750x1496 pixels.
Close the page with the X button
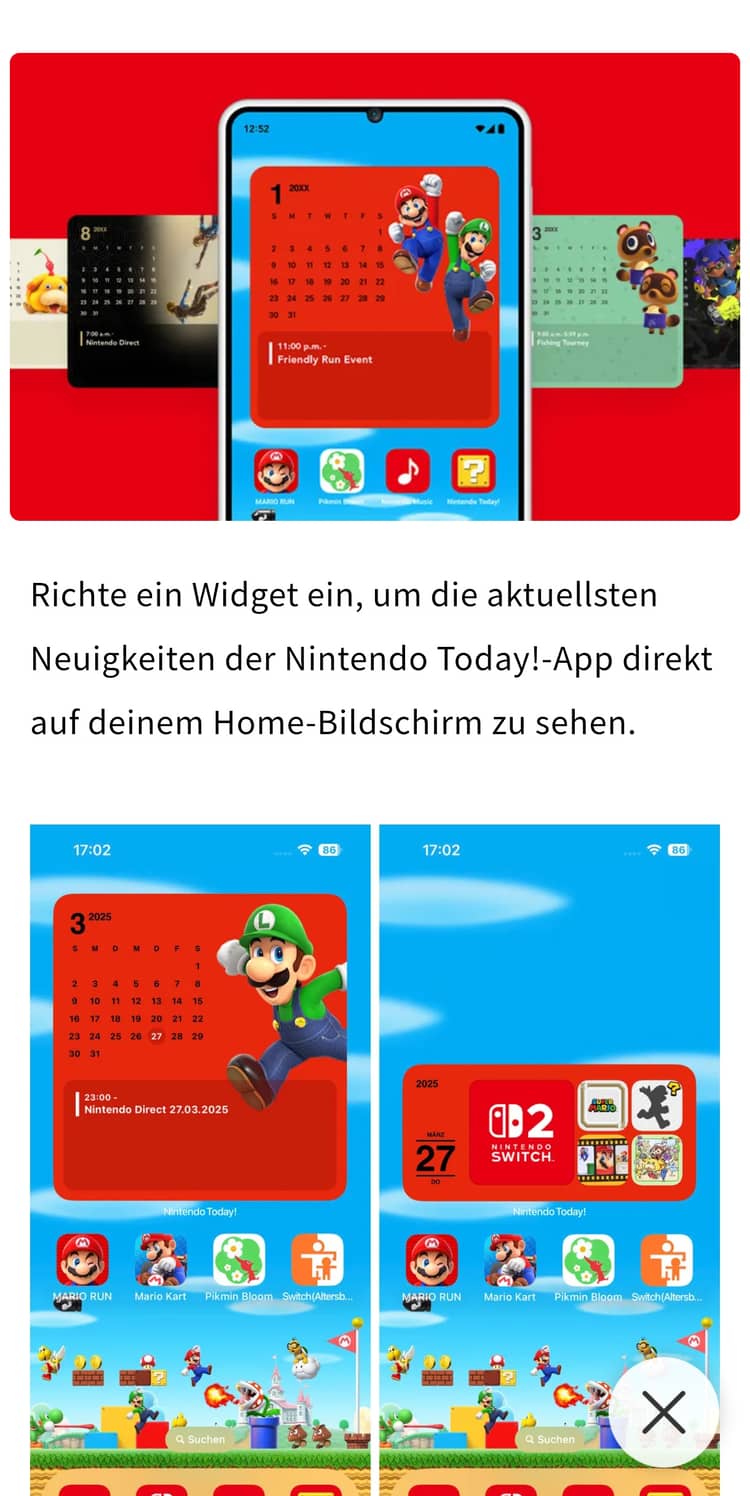[x=664, y=1412]
